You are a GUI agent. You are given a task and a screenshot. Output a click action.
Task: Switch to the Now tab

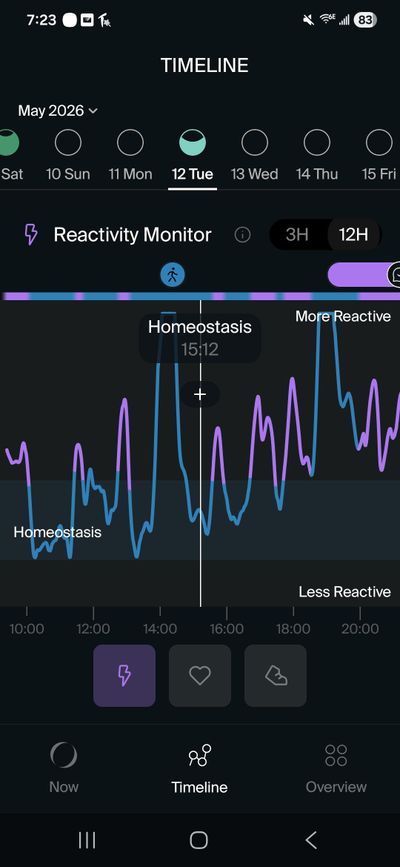click(64, 768)
